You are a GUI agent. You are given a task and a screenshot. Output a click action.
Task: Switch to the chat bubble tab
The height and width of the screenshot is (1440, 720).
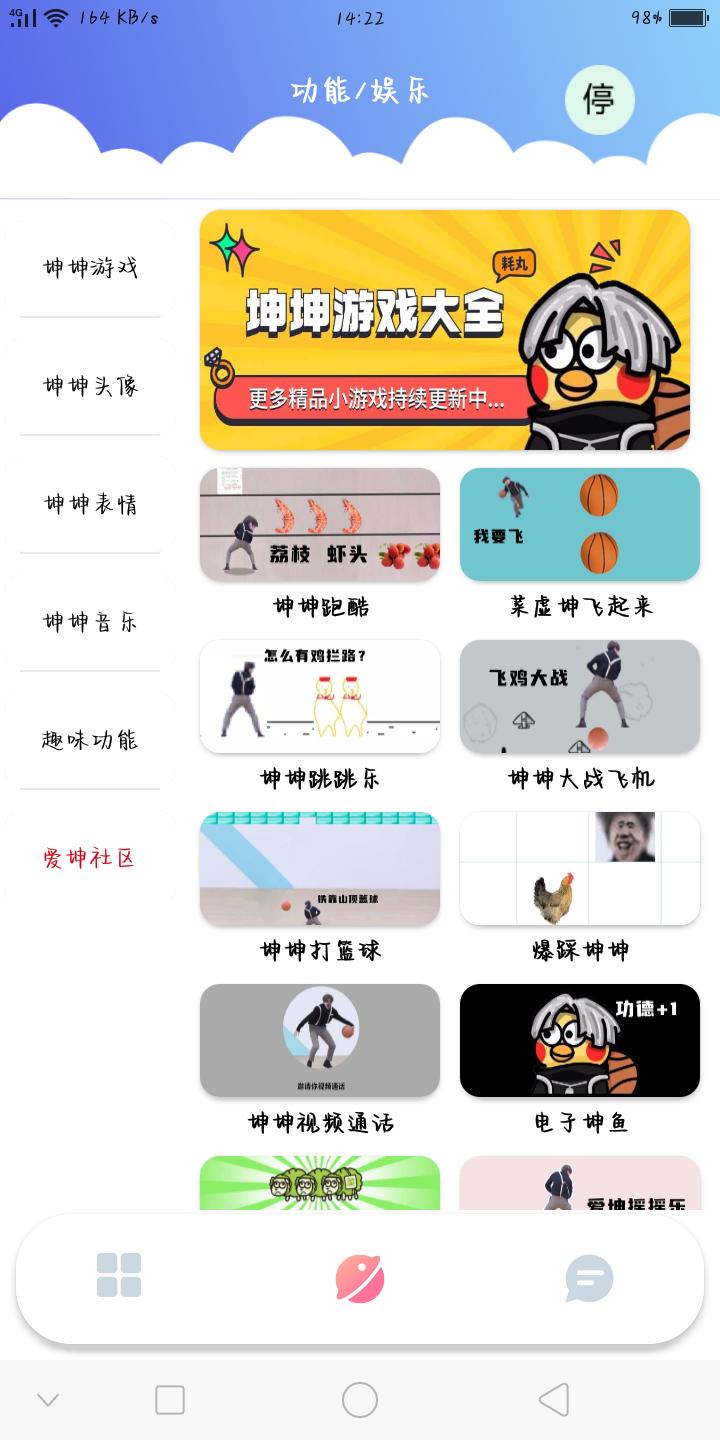pyautogui.click(x=589, y=1279)
